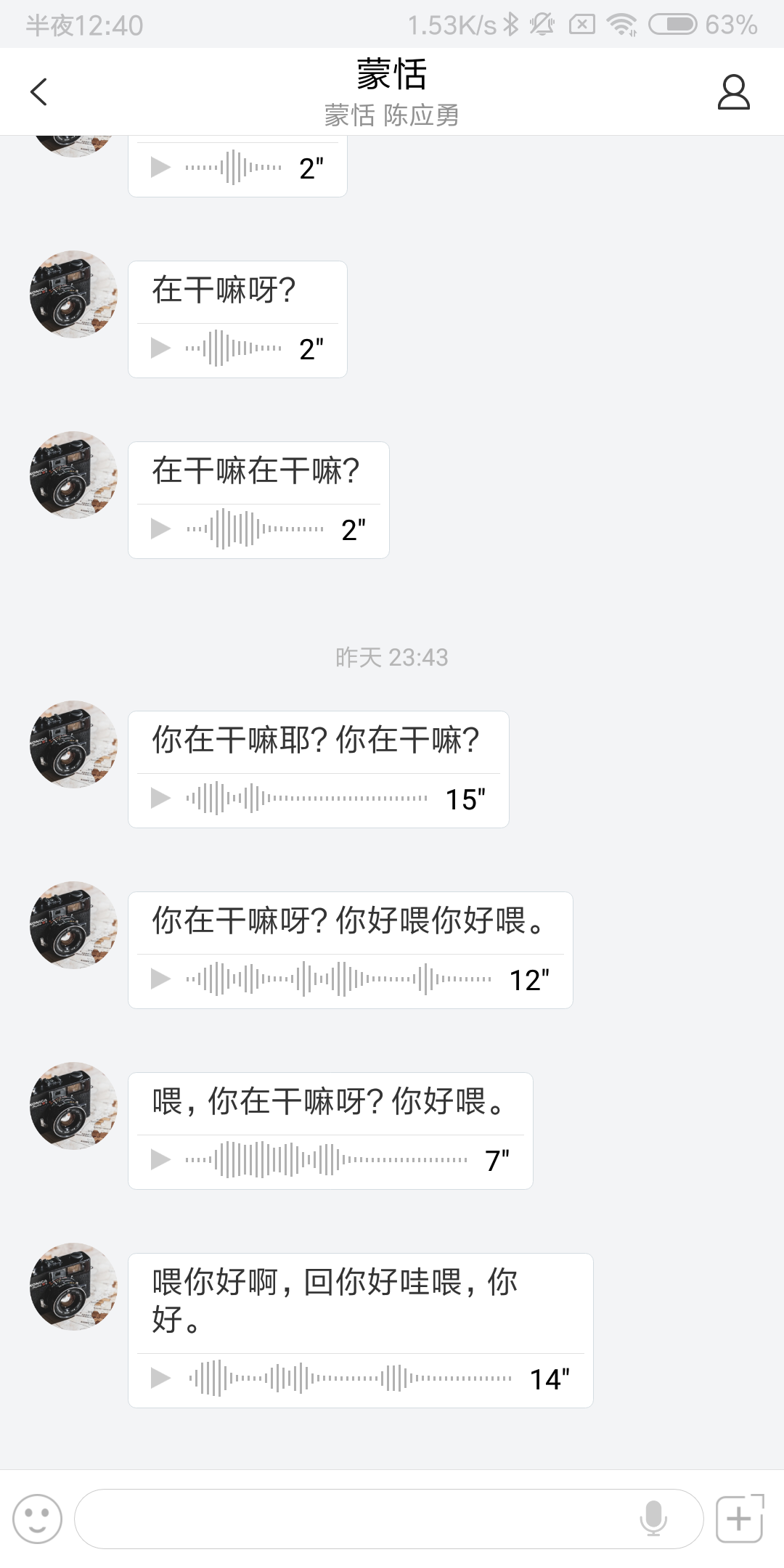Open the contact profile via person icon

click(732, 91)
